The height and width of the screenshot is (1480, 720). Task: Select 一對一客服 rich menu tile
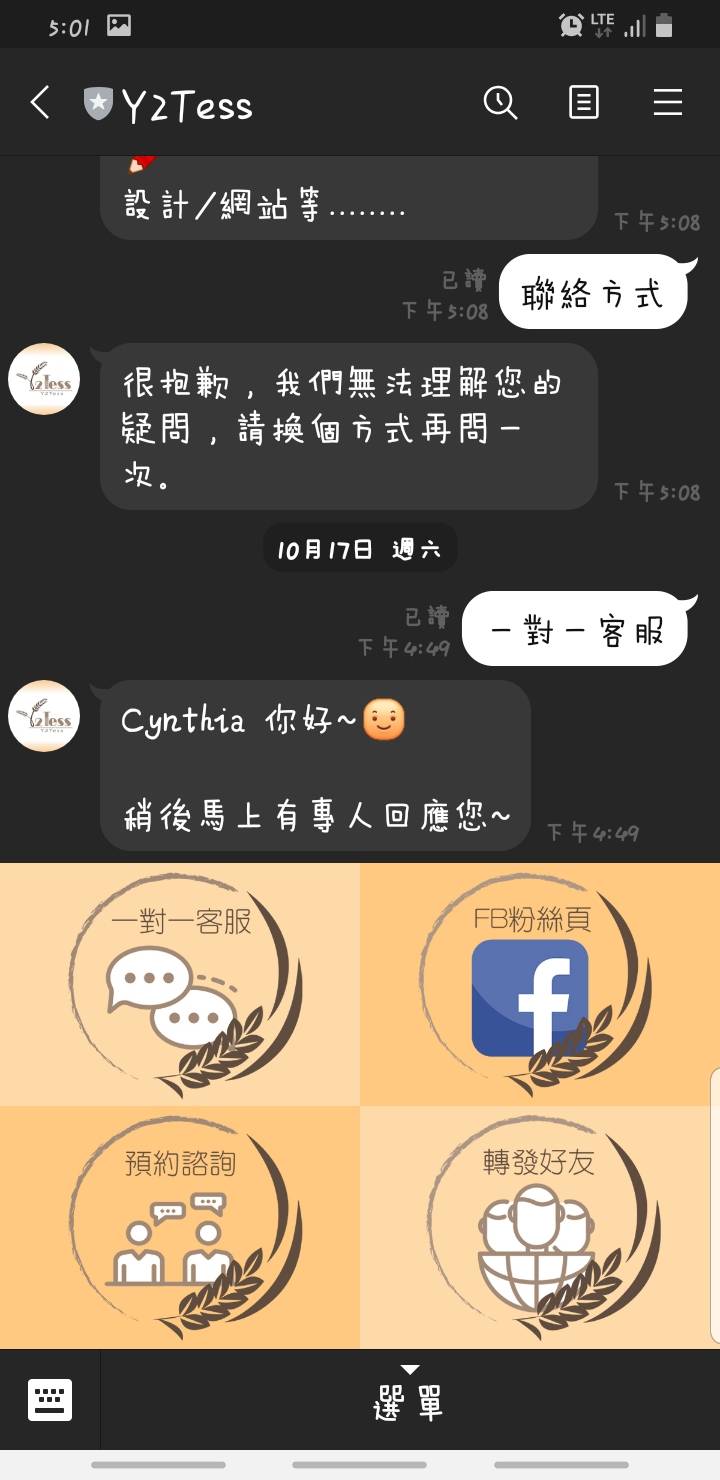pyautogui.click(x=180, y=985)
